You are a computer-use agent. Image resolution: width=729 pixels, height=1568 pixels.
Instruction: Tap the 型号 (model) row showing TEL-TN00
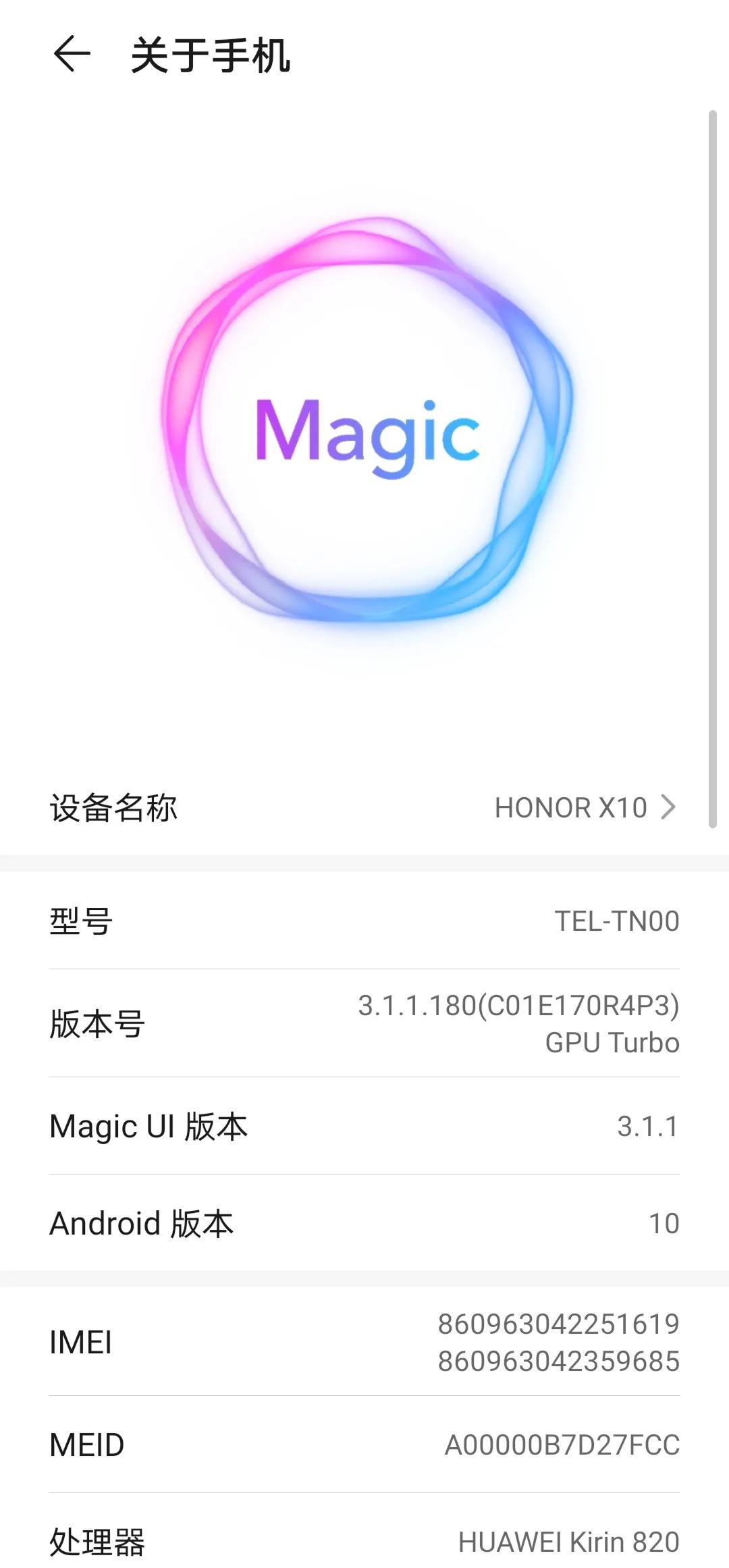coord(364,921)
